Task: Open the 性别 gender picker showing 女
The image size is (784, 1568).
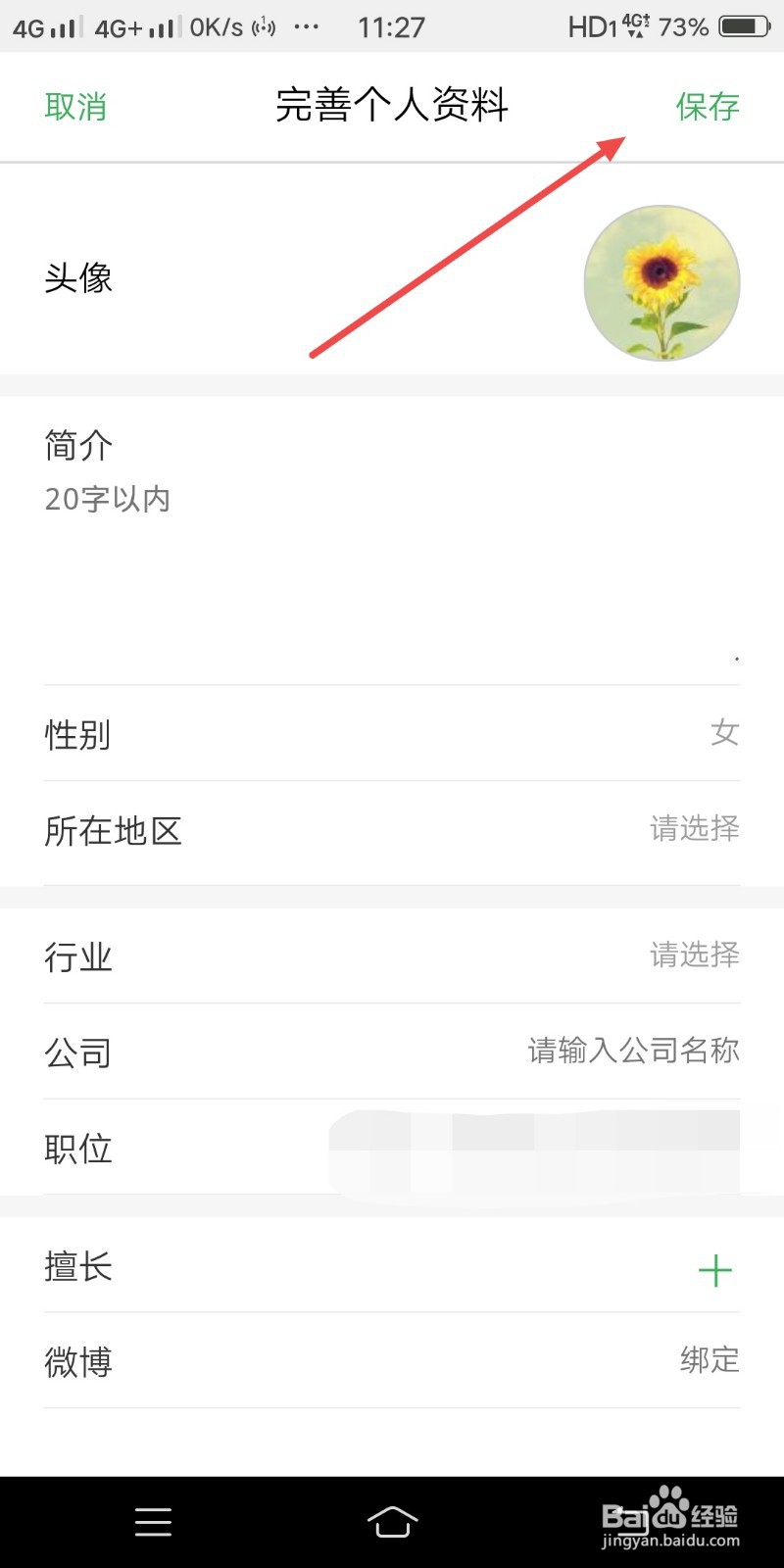Action: [392, 735]
